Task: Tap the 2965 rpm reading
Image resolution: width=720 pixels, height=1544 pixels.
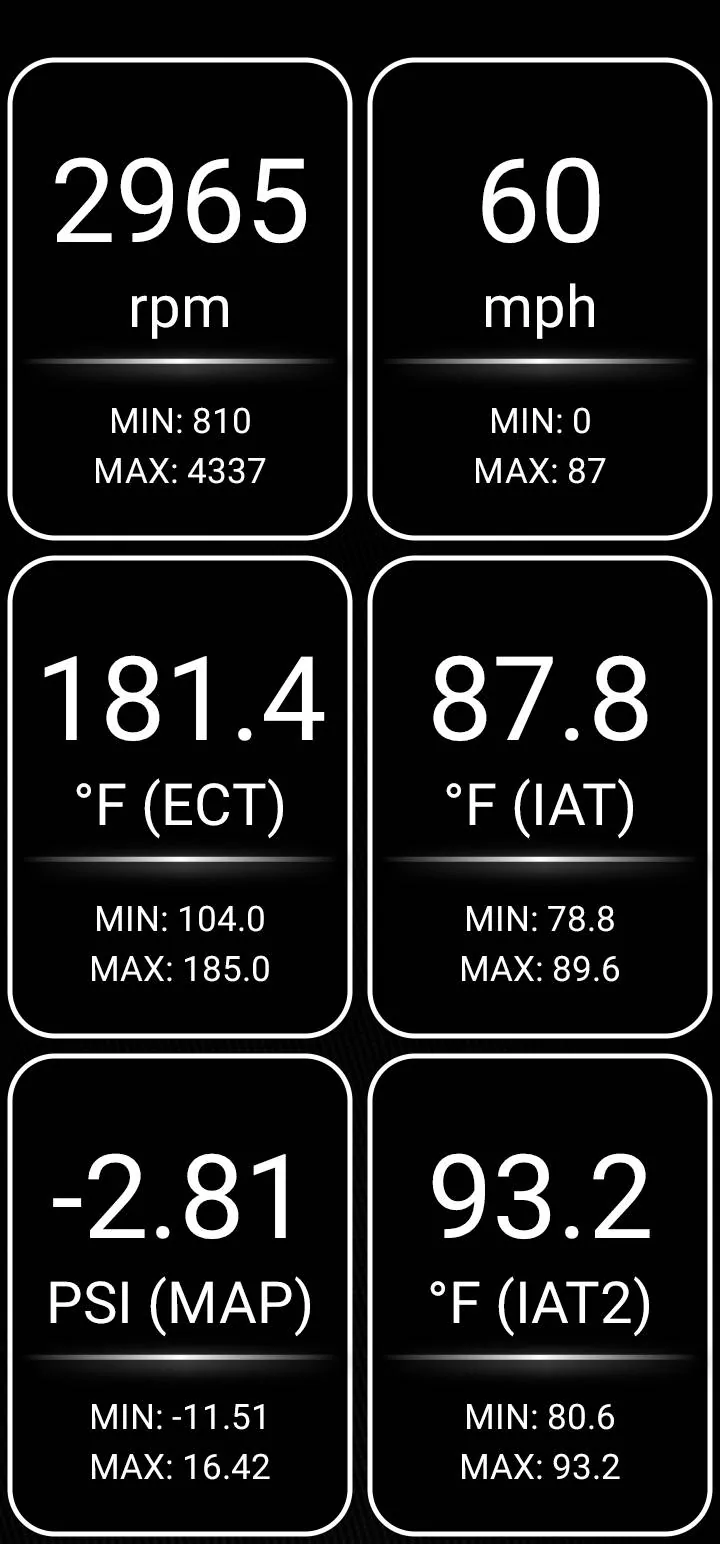Action: tap(180, 200)
